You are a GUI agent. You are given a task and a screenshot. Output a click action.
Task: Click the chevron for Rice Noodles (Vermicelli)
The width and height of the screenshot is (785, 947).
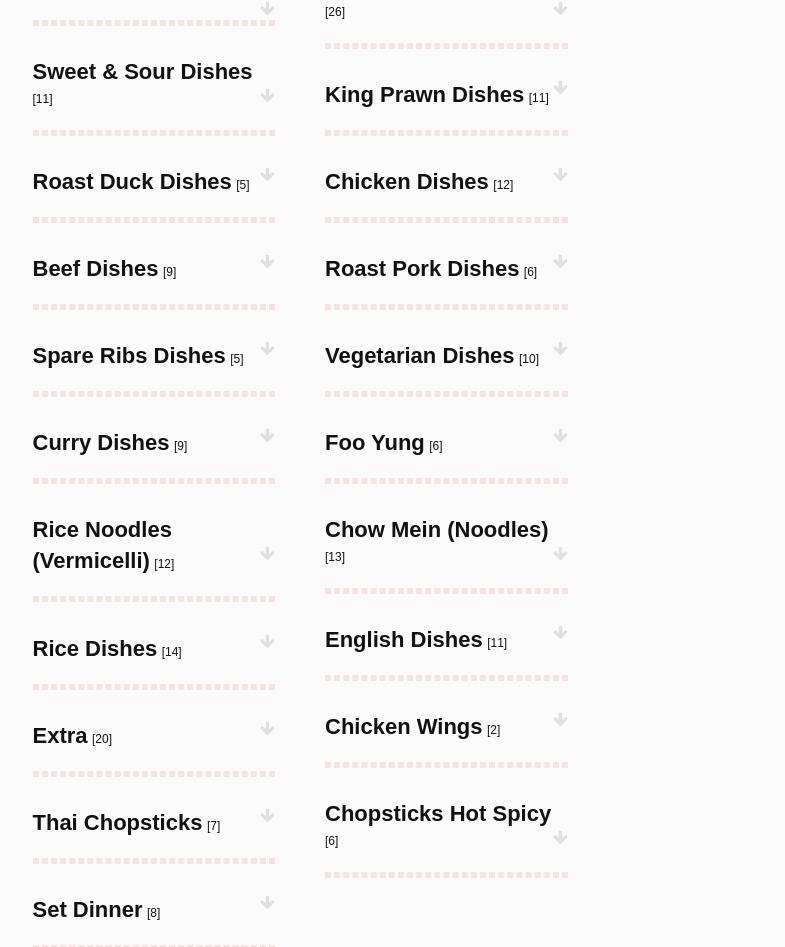click(x=267, y=553)
